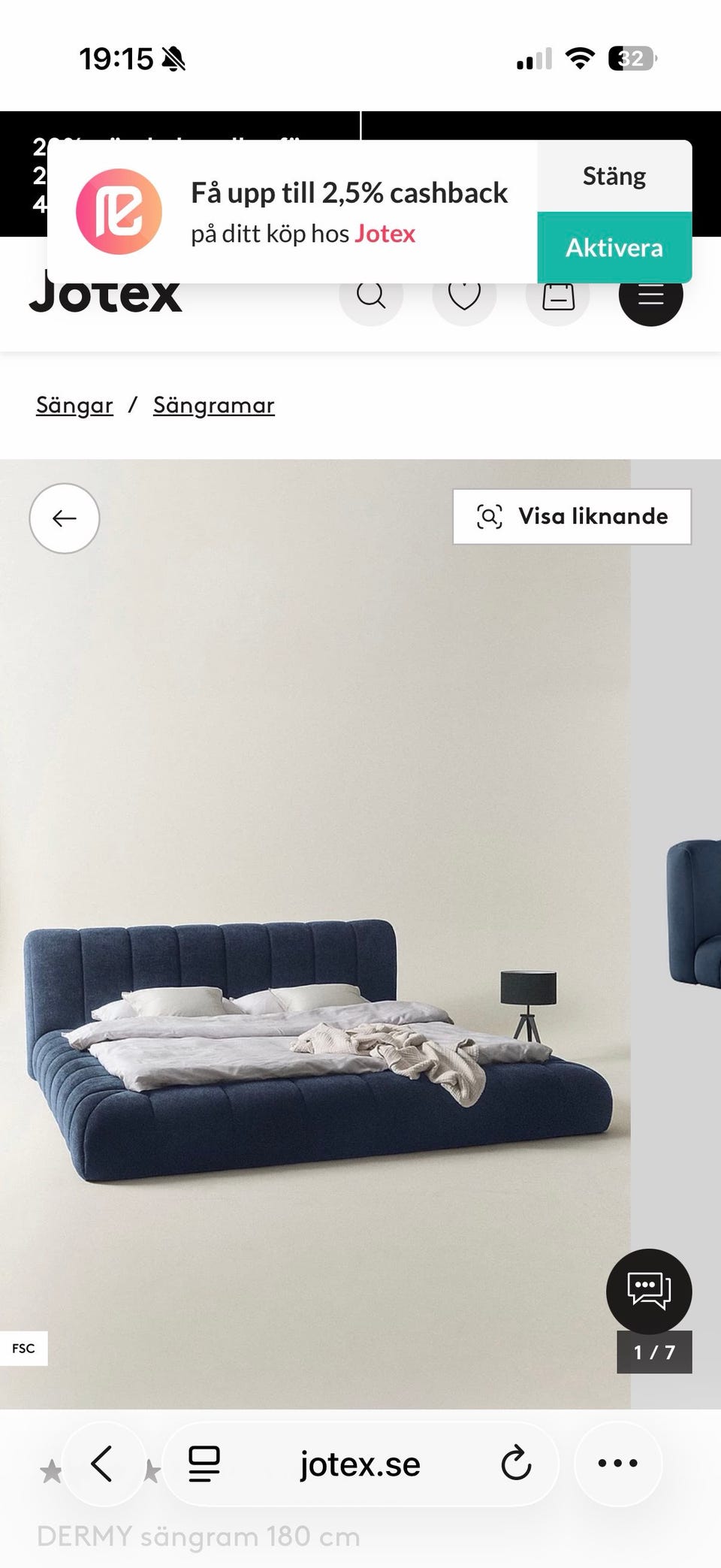The height and width of the screenshot is (1568, 721).
Task: Dismiss the cashback banner with Stäng
Action: [614, 175]
